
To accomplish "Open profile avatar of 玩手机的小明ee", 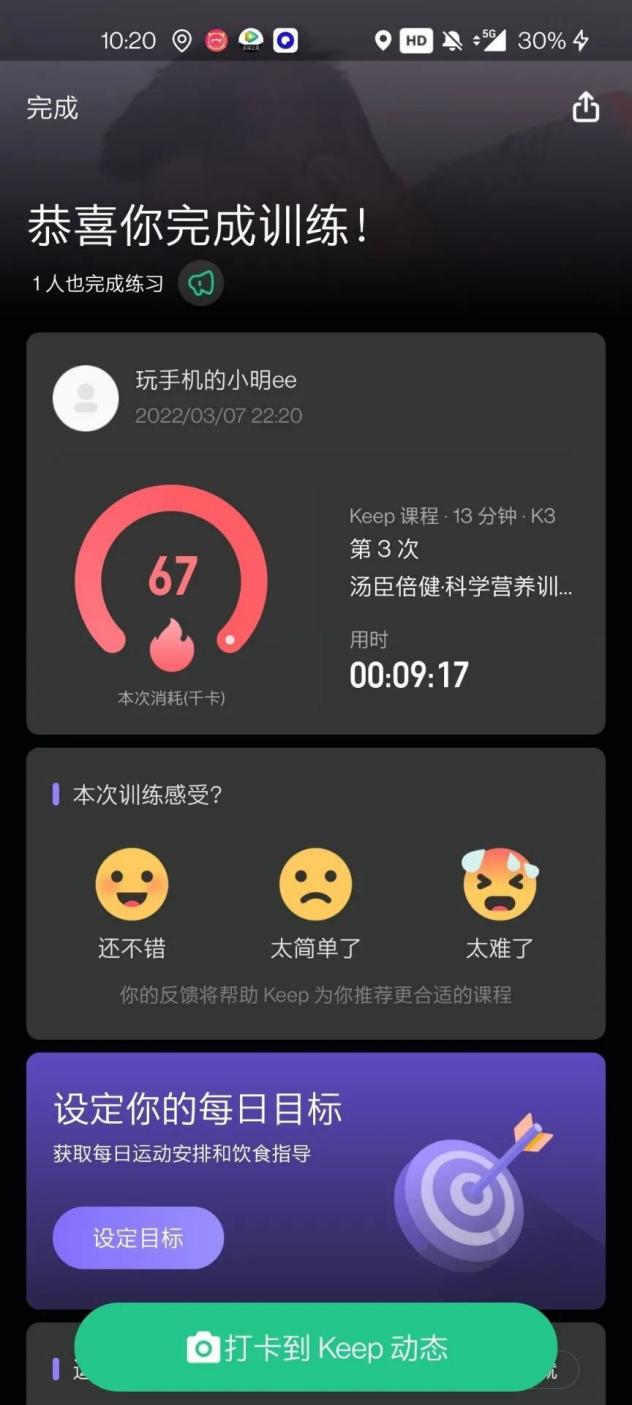I will tap(86, 398).
